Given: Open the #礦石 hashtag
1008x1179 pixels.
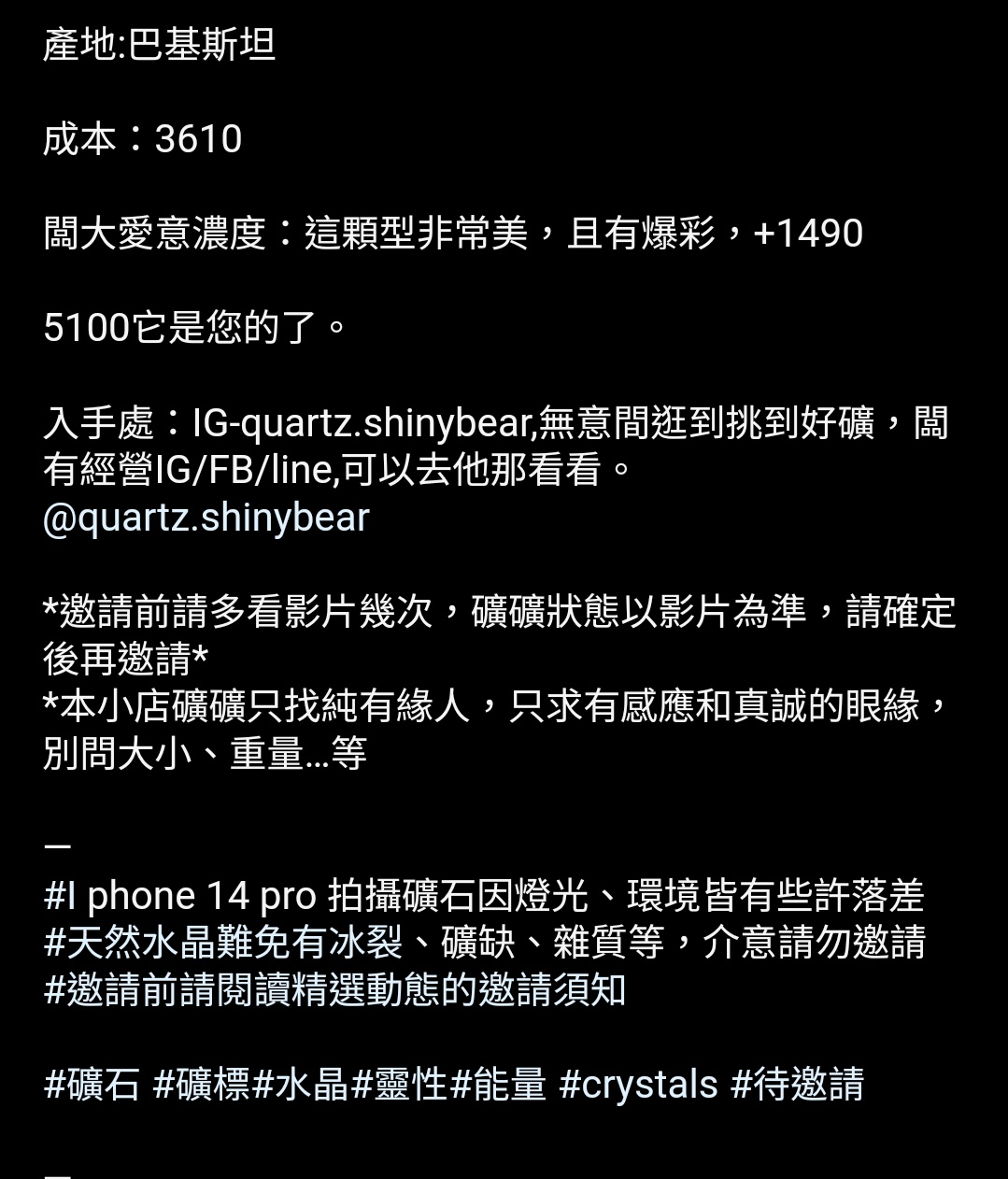Looking at the screenshot, I should pyautogui.click(x=92, y=1085).
